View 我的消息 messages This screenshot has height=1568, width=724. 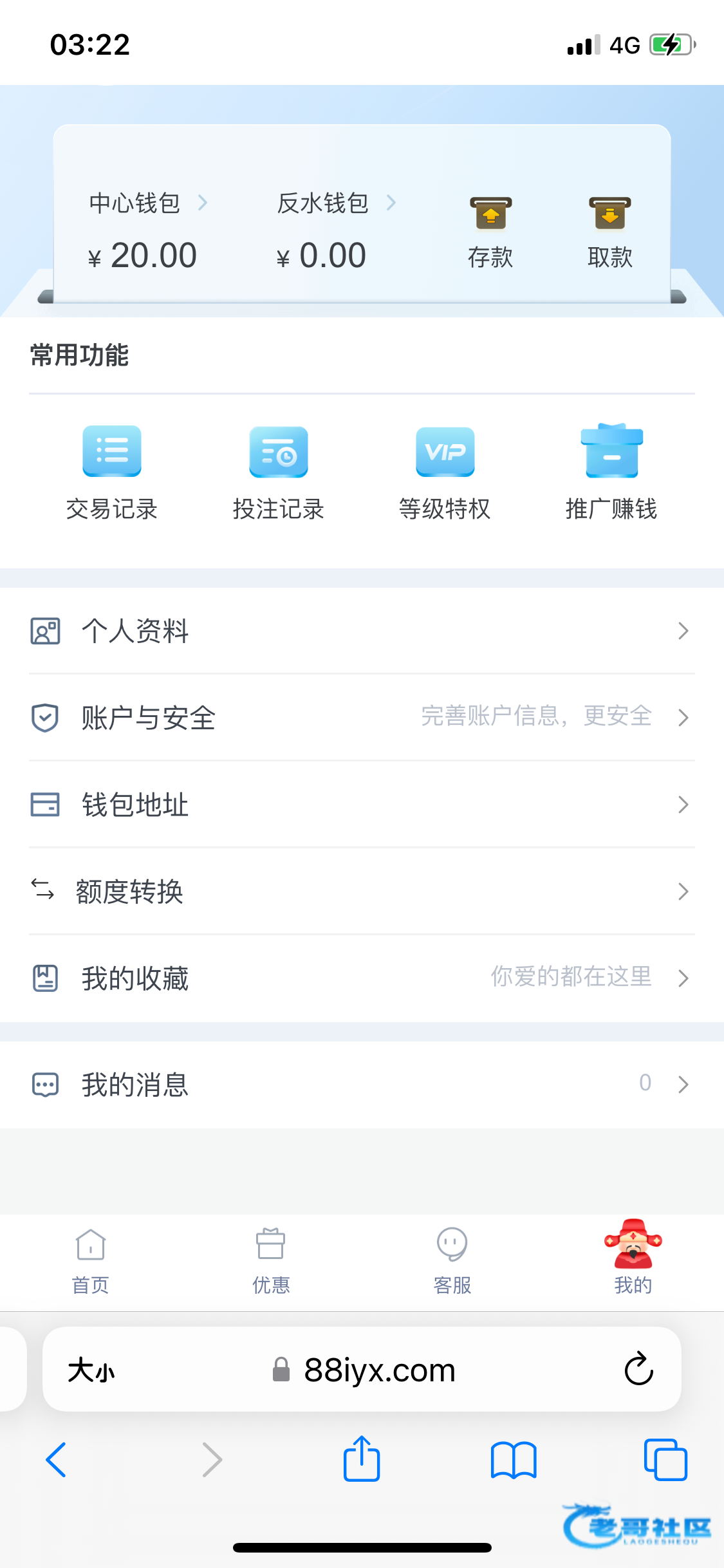click(362, 1085)
